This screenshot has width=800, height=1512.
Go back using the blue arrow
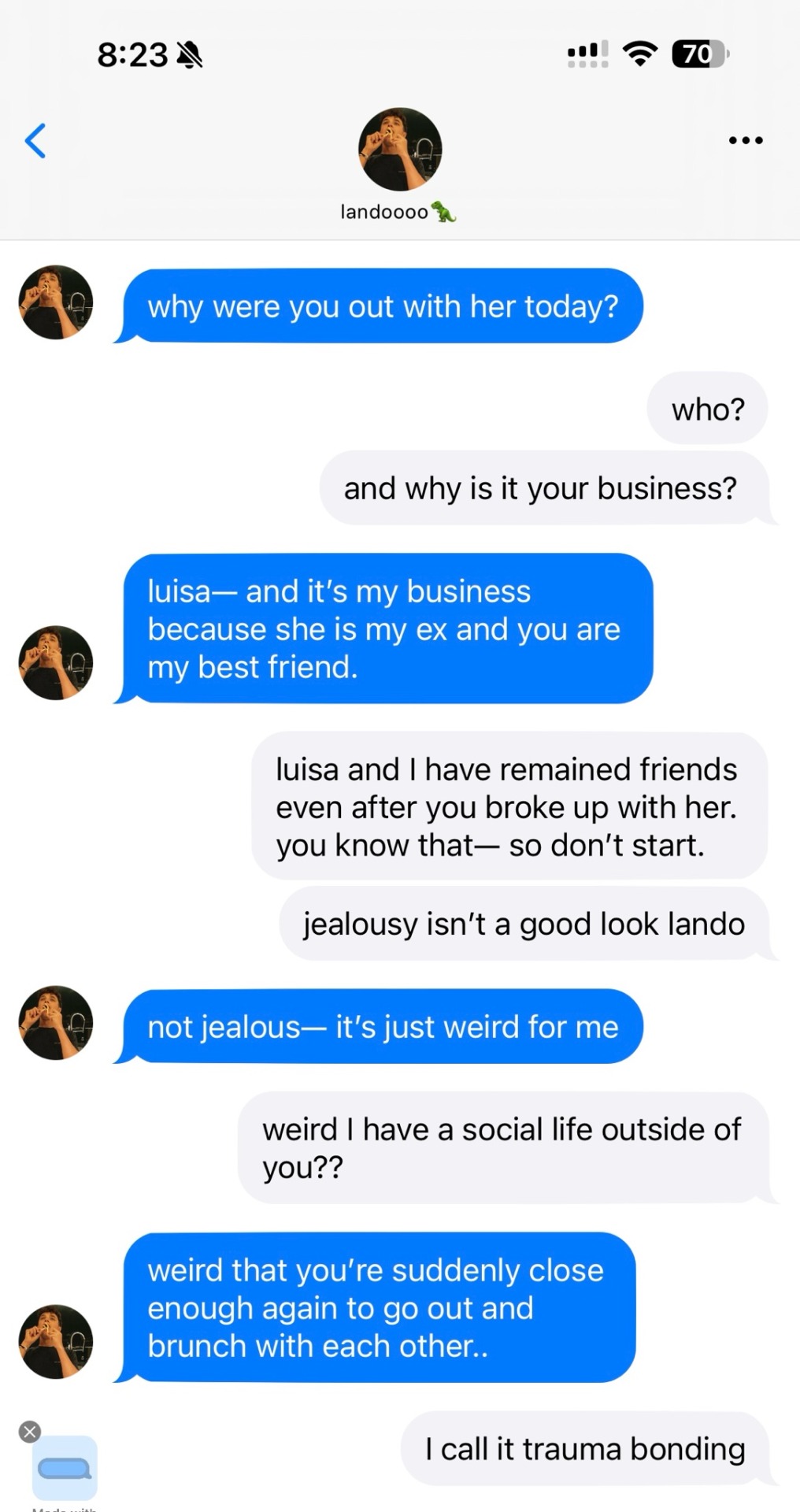pyautogui.click(x=35, y=141)
